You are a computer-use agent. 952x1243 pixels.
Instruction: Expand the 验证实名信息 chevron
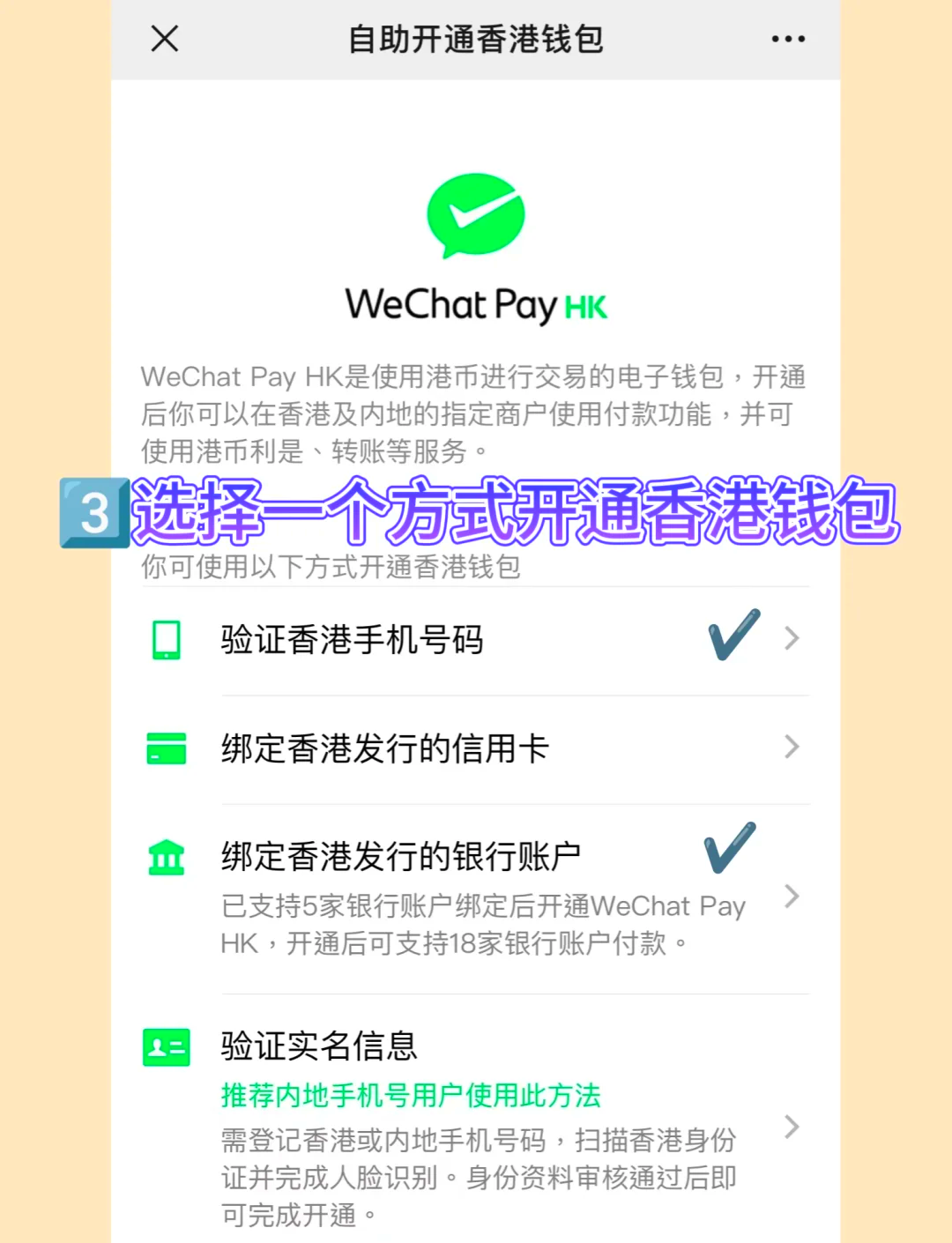point(792,1128)
